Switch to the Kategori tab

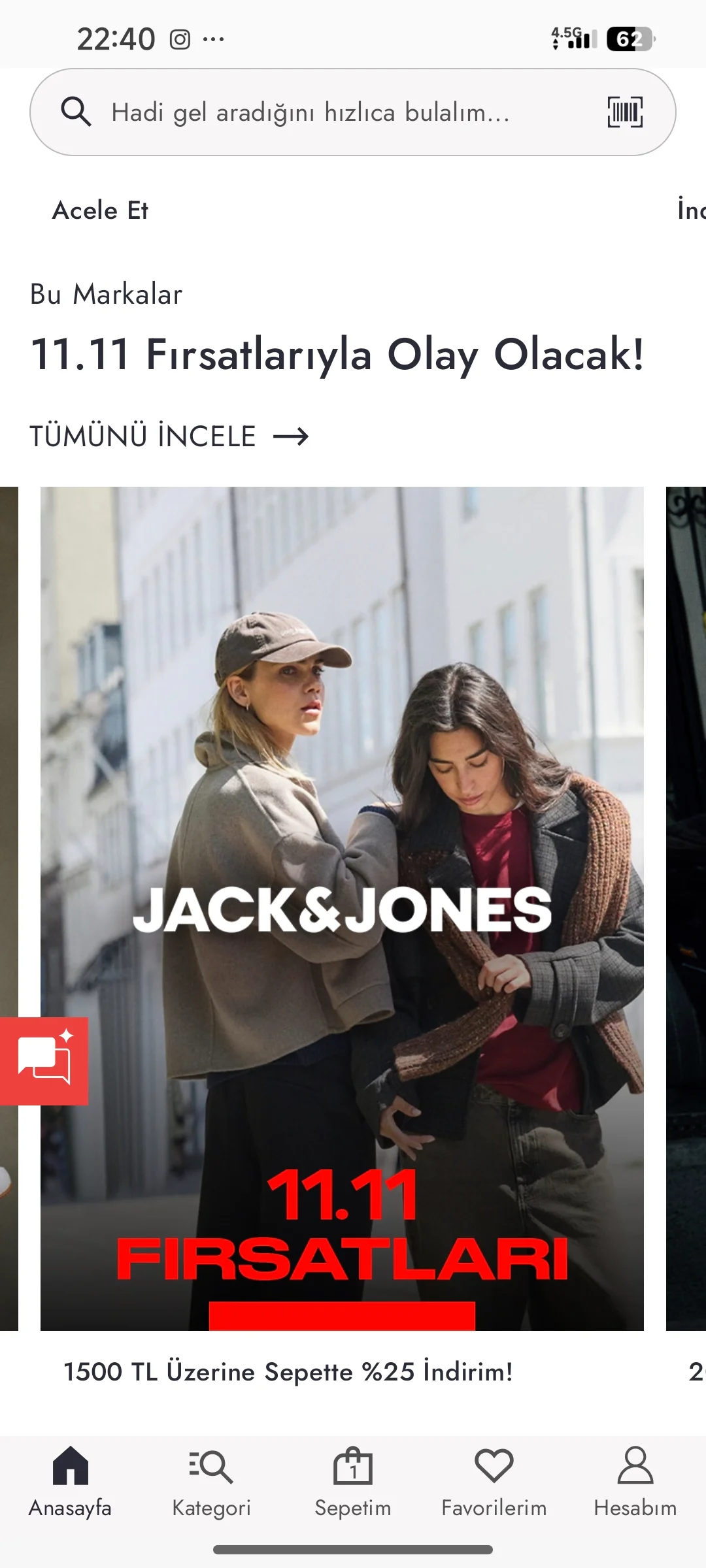pyautogui.click(x=211, y=1482)
